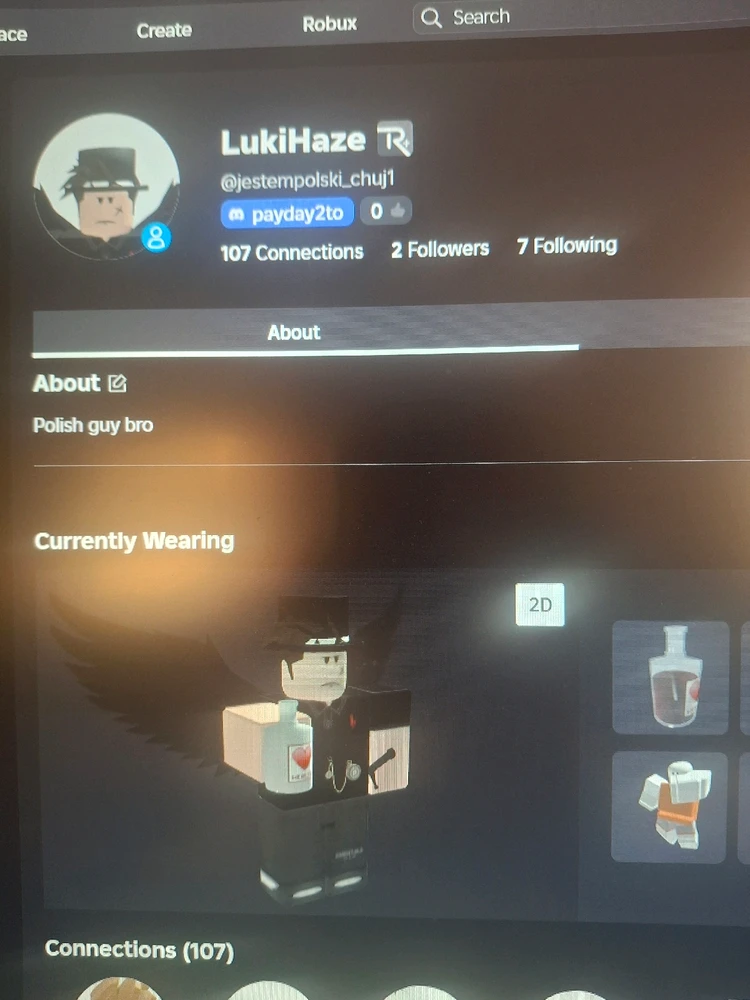View the 7 Following list
Viewport: 750px width, 1000px height.
(567, 246)
